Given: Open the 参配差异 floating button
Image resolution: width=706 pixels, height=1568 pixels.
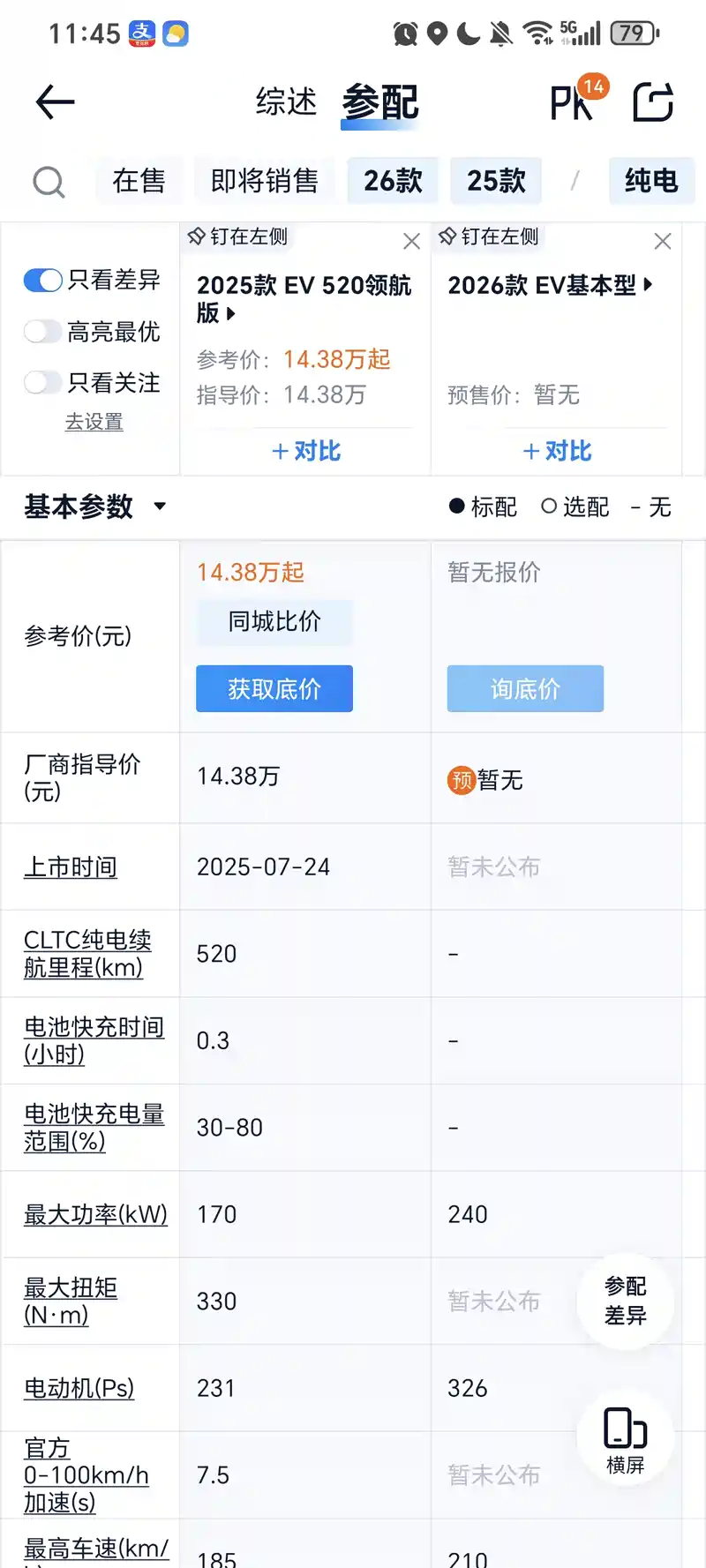Looking at the screenshot, I should coord(626,1301).
